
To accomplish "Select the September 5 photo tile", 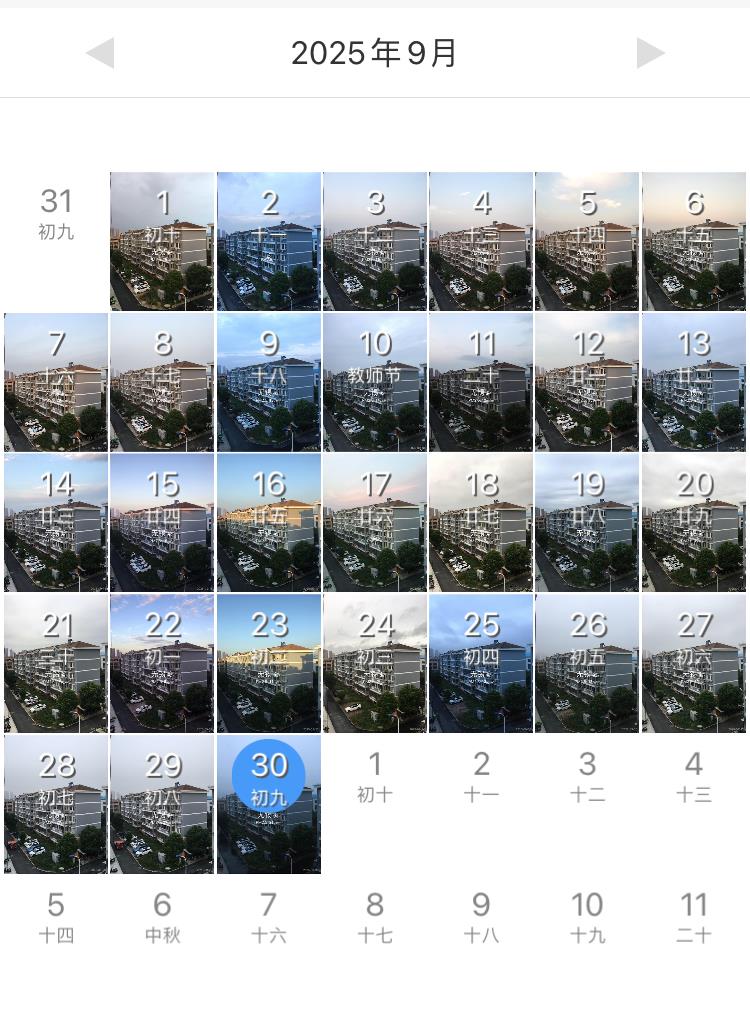I will pos(587,241).
